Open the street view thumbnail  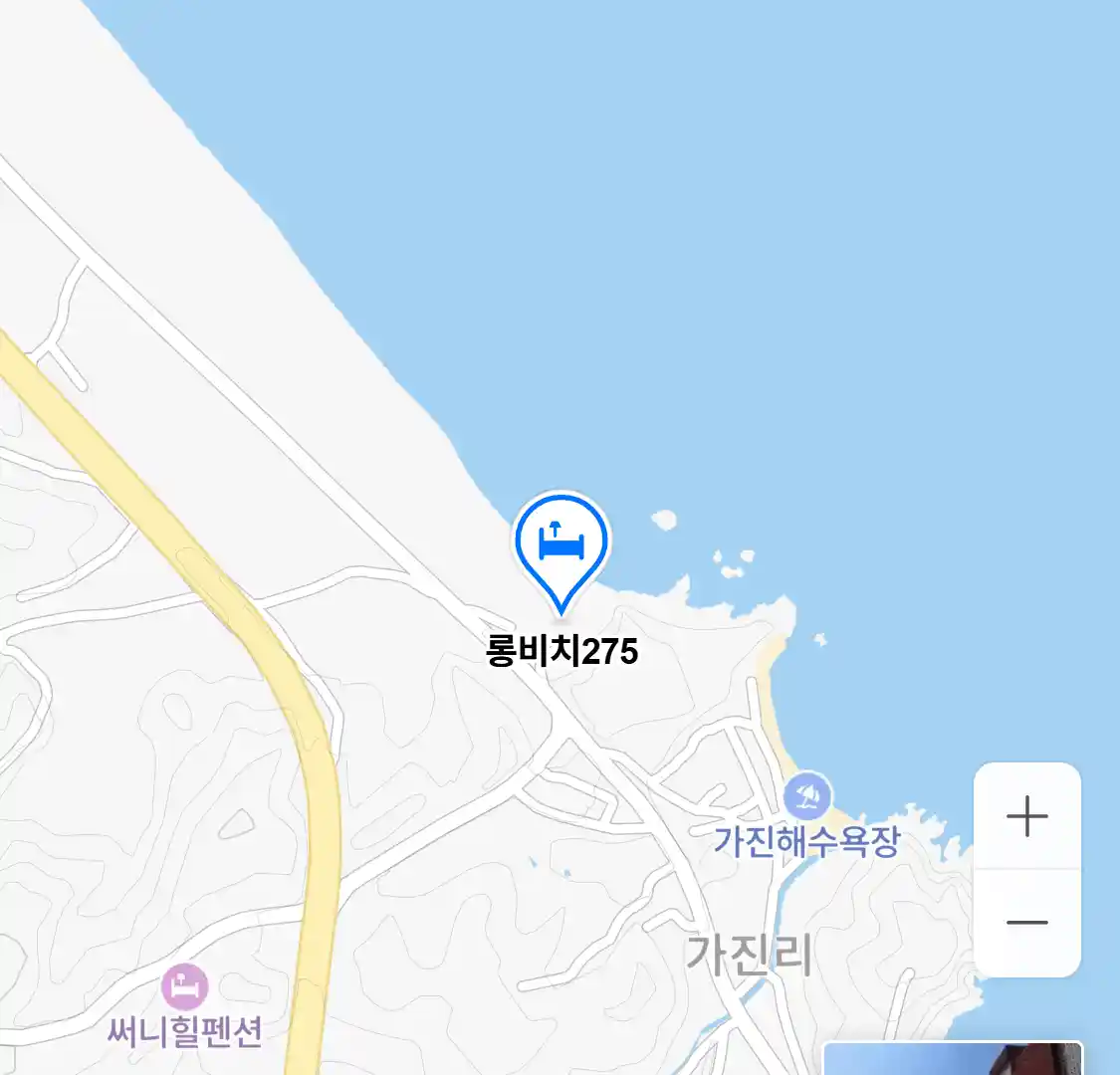[953, 1059]
